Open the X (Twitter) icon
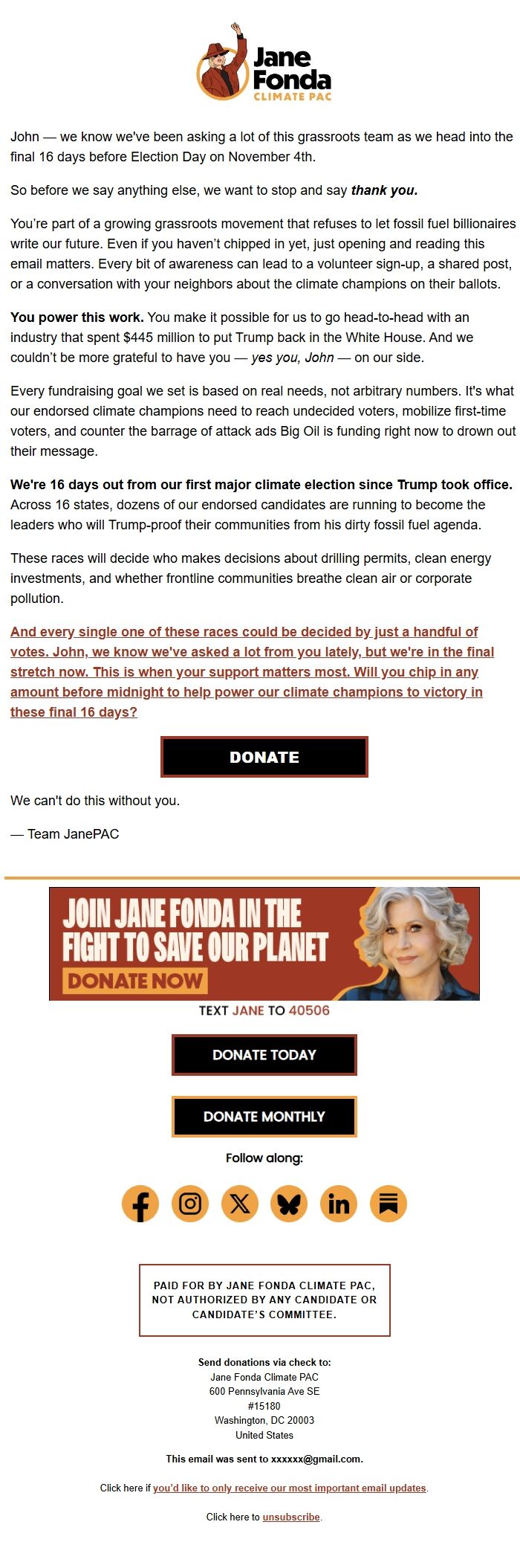The height and width of the screenshot is (1568, 520). point(240,1204)
